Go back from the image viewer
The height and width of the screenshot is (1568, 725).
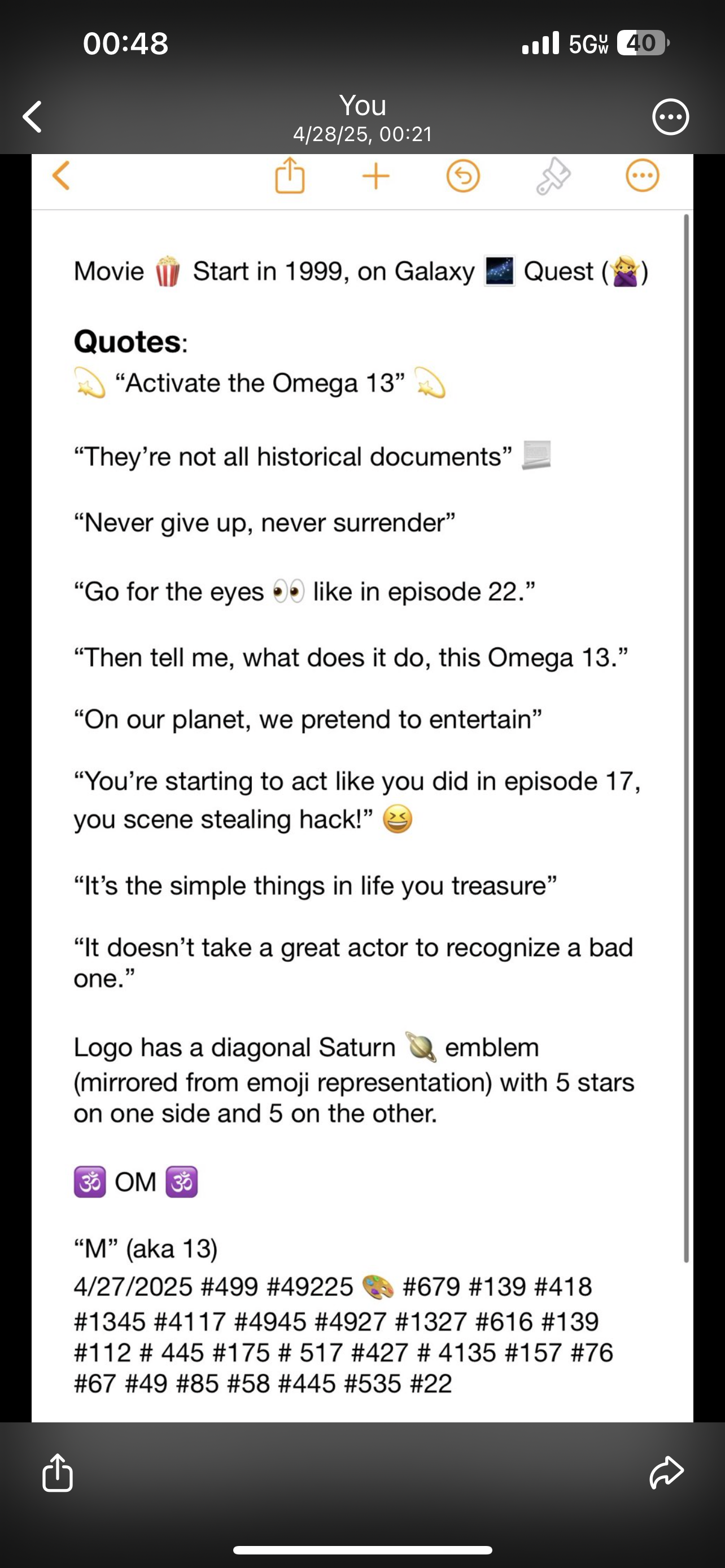pyautogui.click(x=33, y=116)
